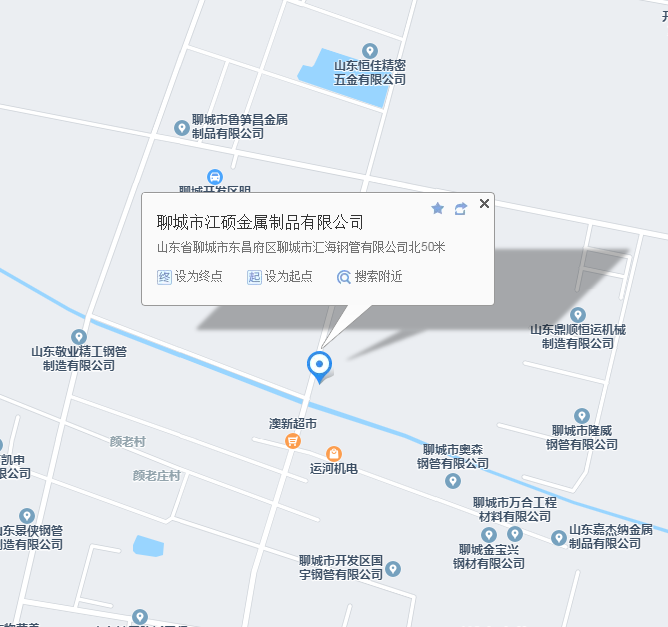
Task: Open 山东恒佳精密五金有限公司 map marker
Action: click(x=370, y=51)
